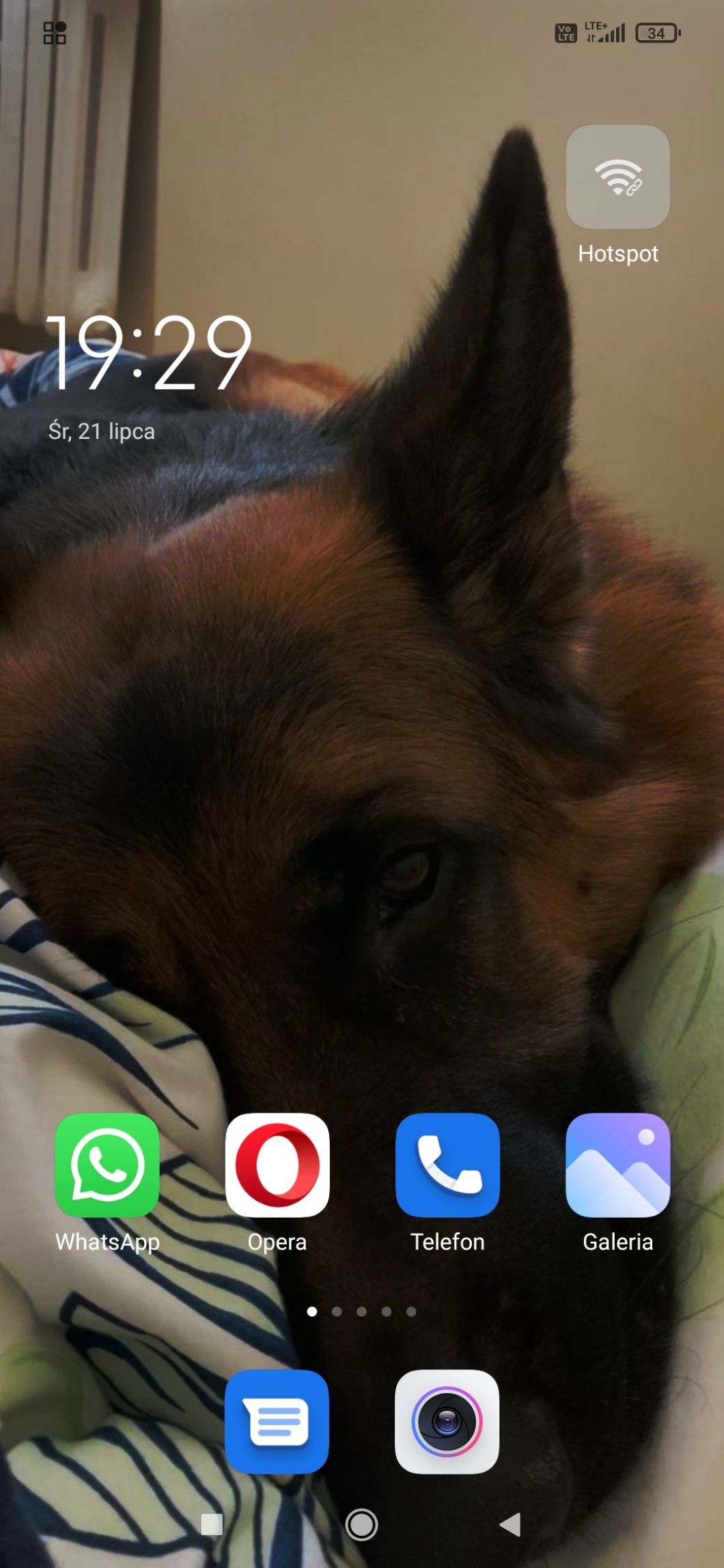Viewport: 724px width, 1568px height.
Task: Open the Opera browser
Action: (277, 1165)
